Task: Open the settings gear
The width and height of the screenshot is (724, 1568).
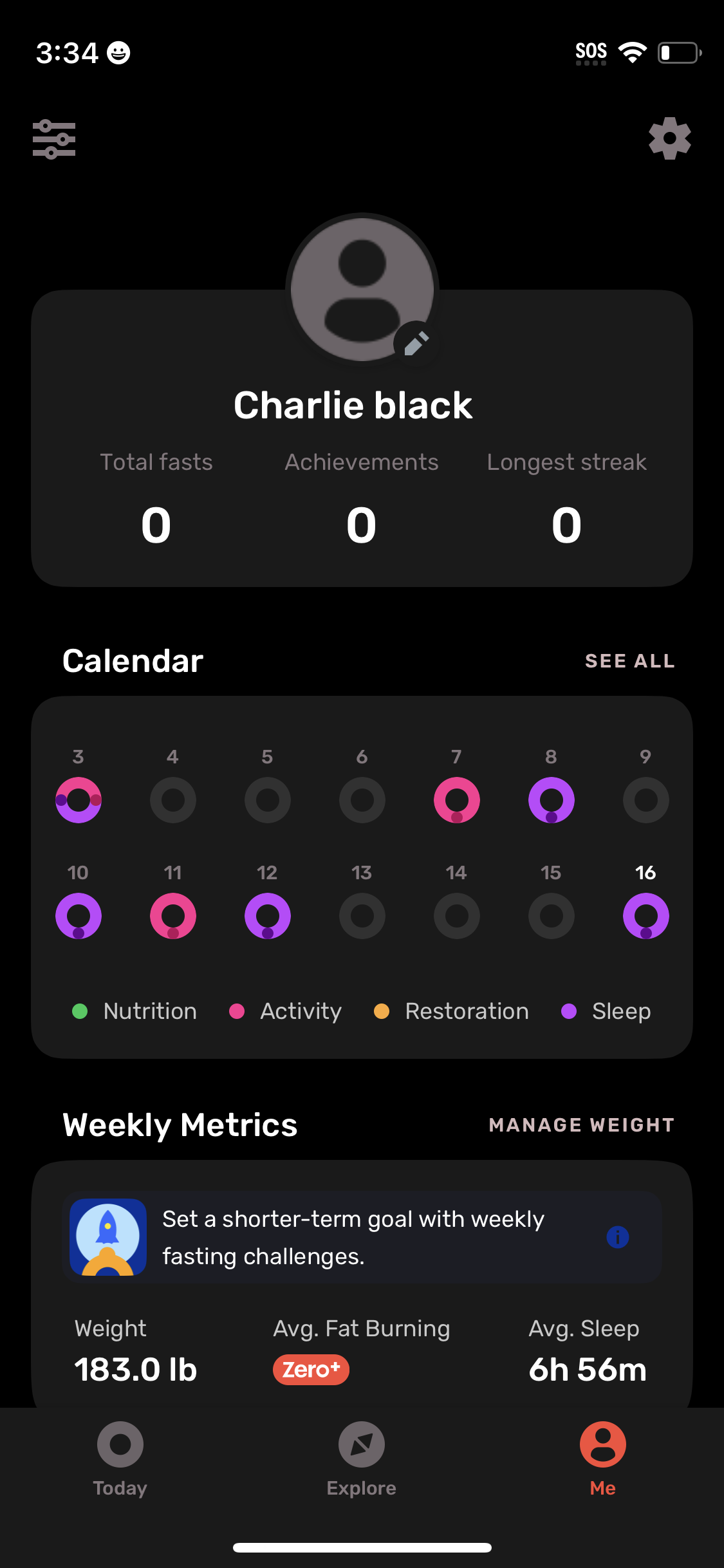Action: click(x=669, y=137)
